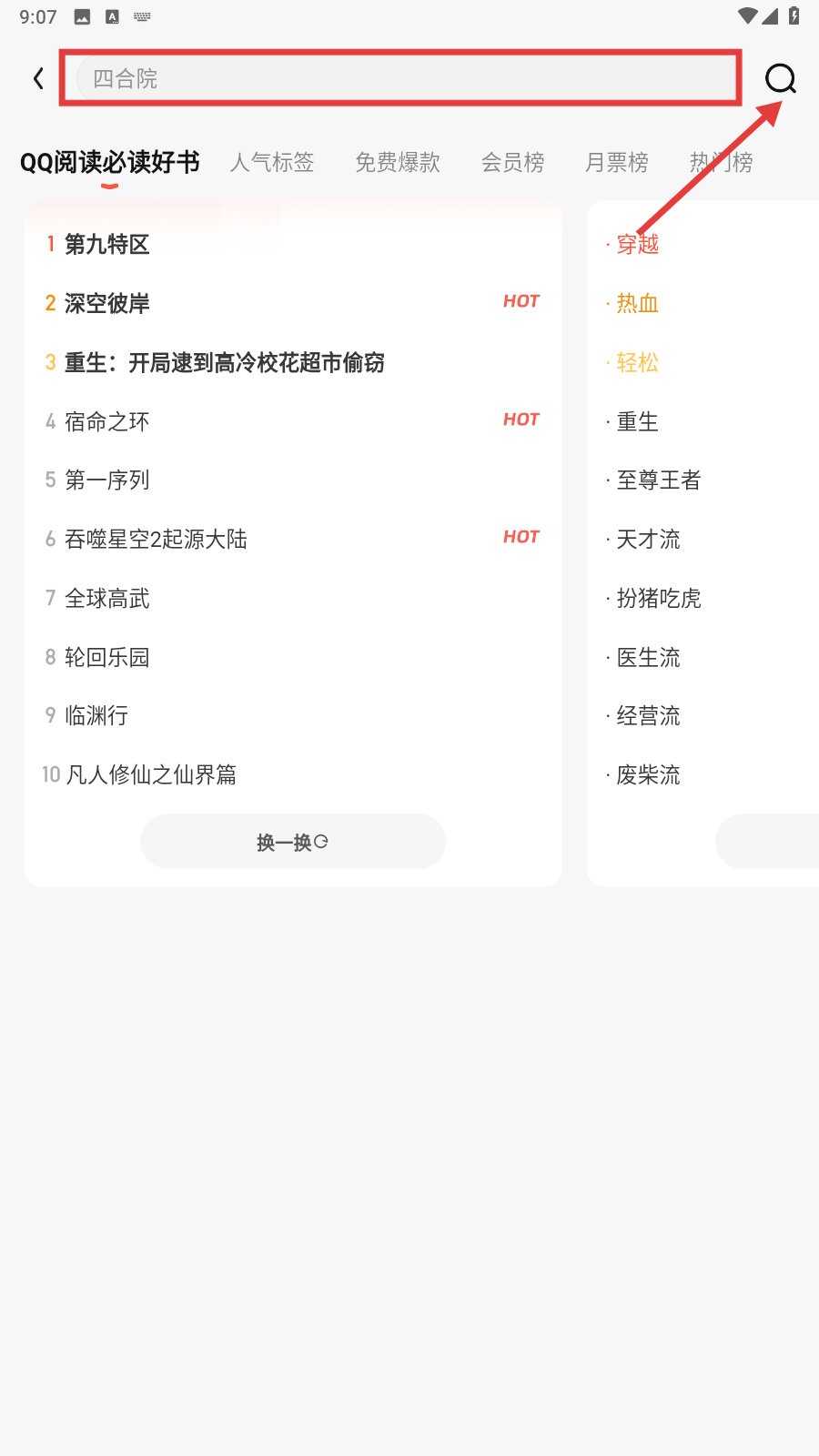819x1456 pixels.
Task: Select the 至尊王者 tag
Action: tap(659, 480)
